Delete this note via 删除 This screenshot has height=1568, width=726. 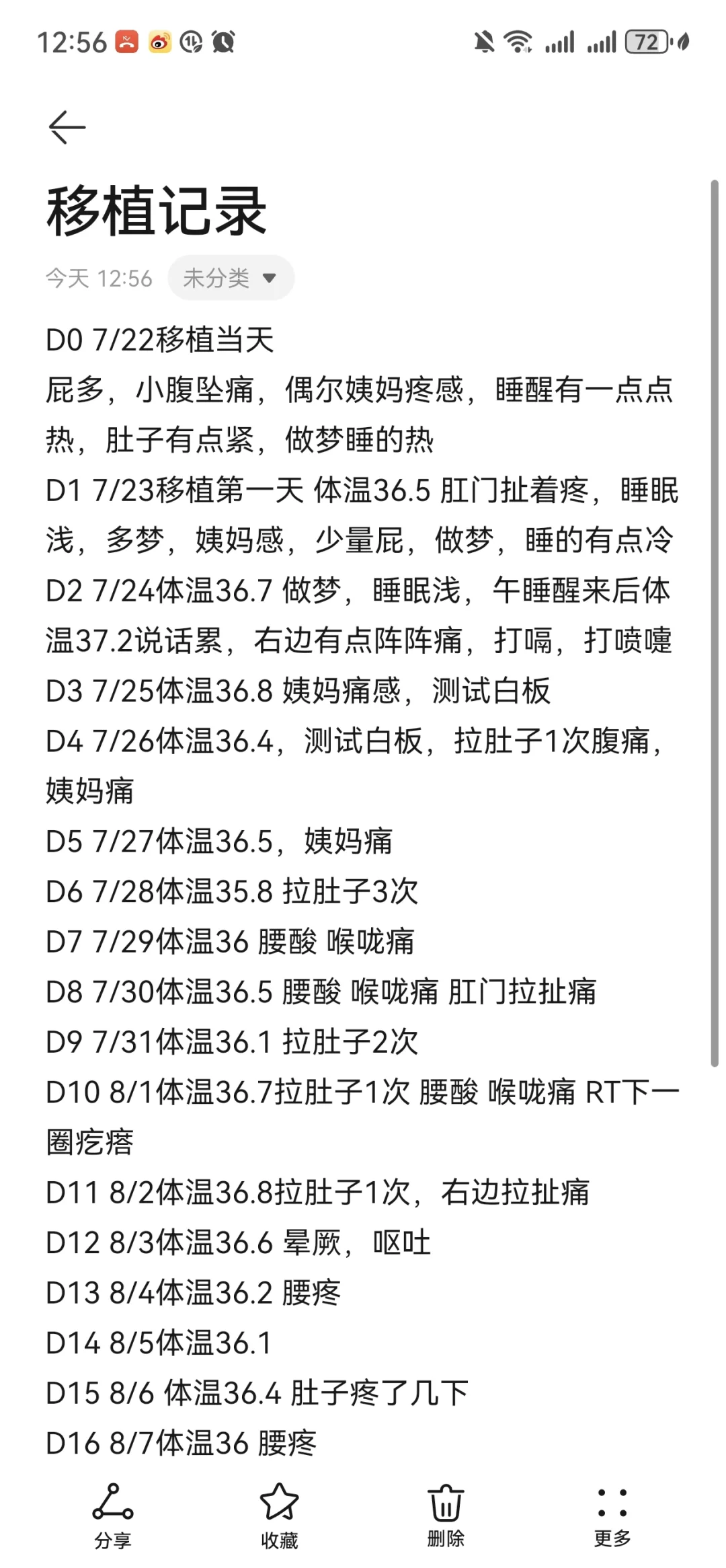coord(446,1516)
